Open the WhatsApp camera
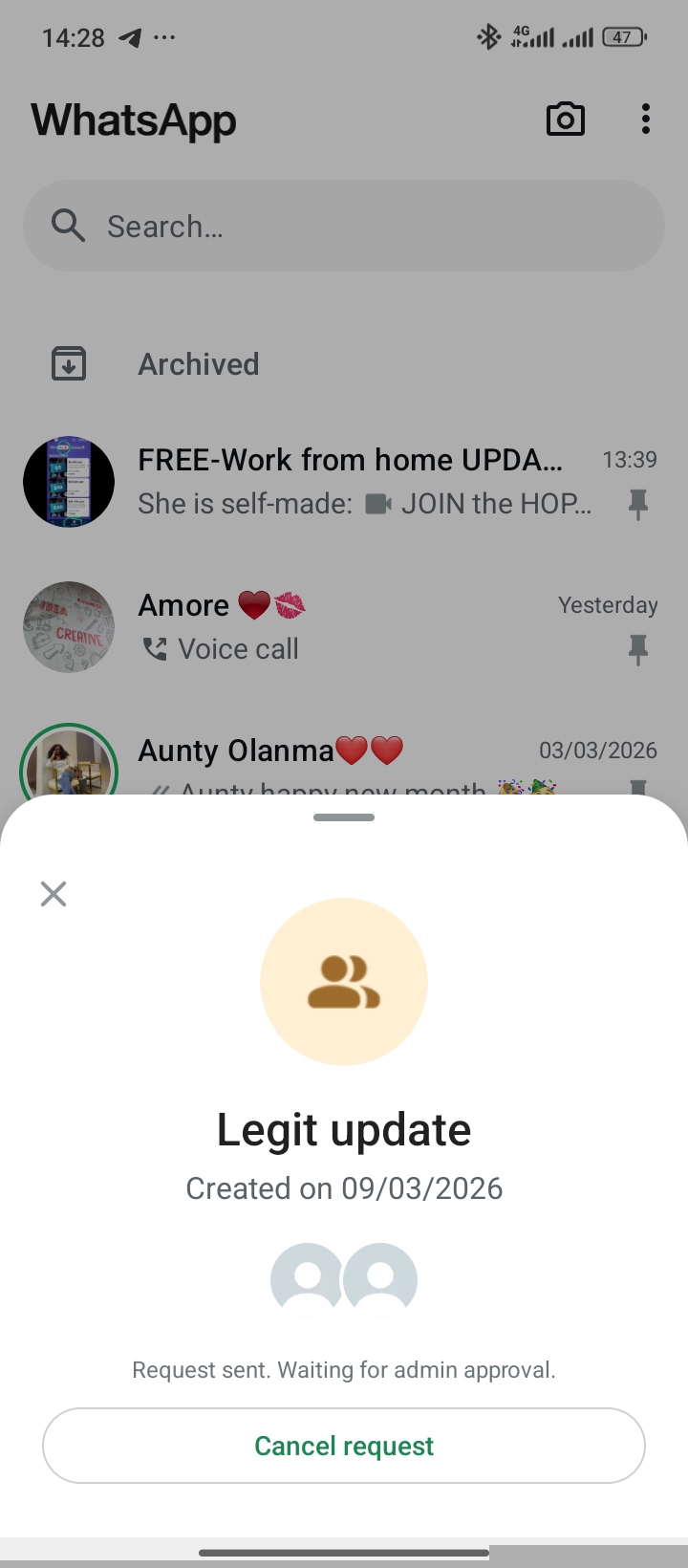688x1568 pixels. [565, 120]
